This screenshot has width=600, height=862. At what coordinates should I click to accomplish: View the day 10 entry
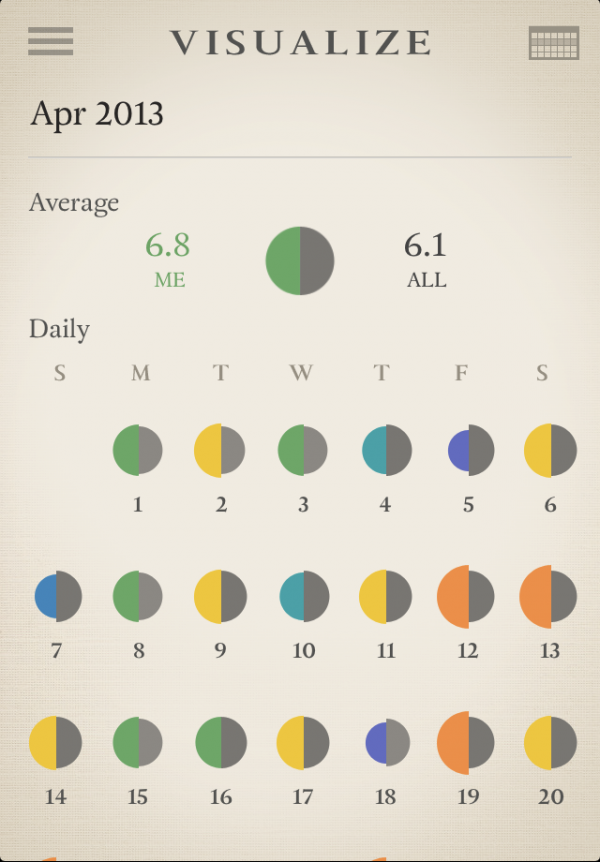coord(304,596)
